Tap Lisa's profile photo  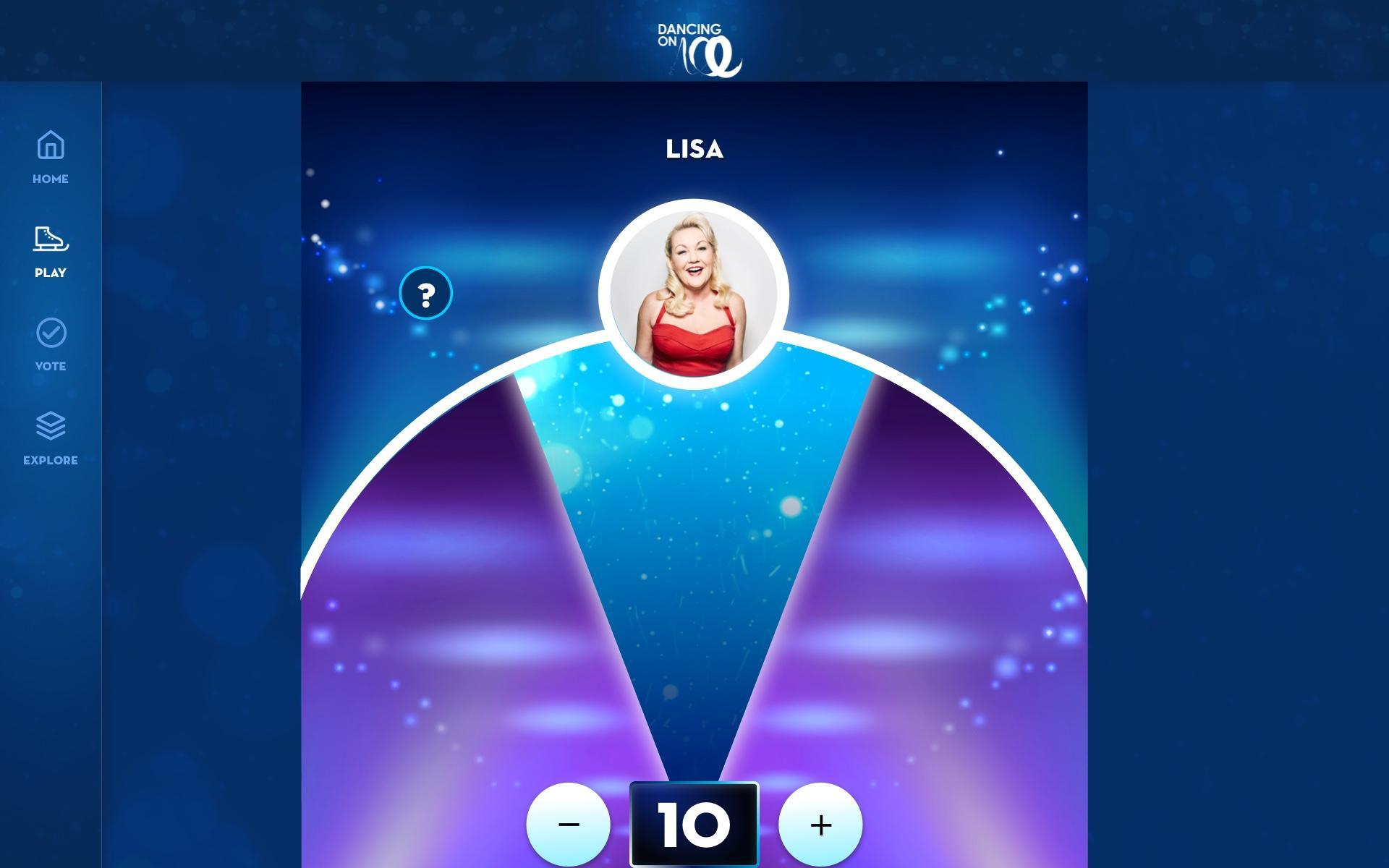(x=694, y=293)
